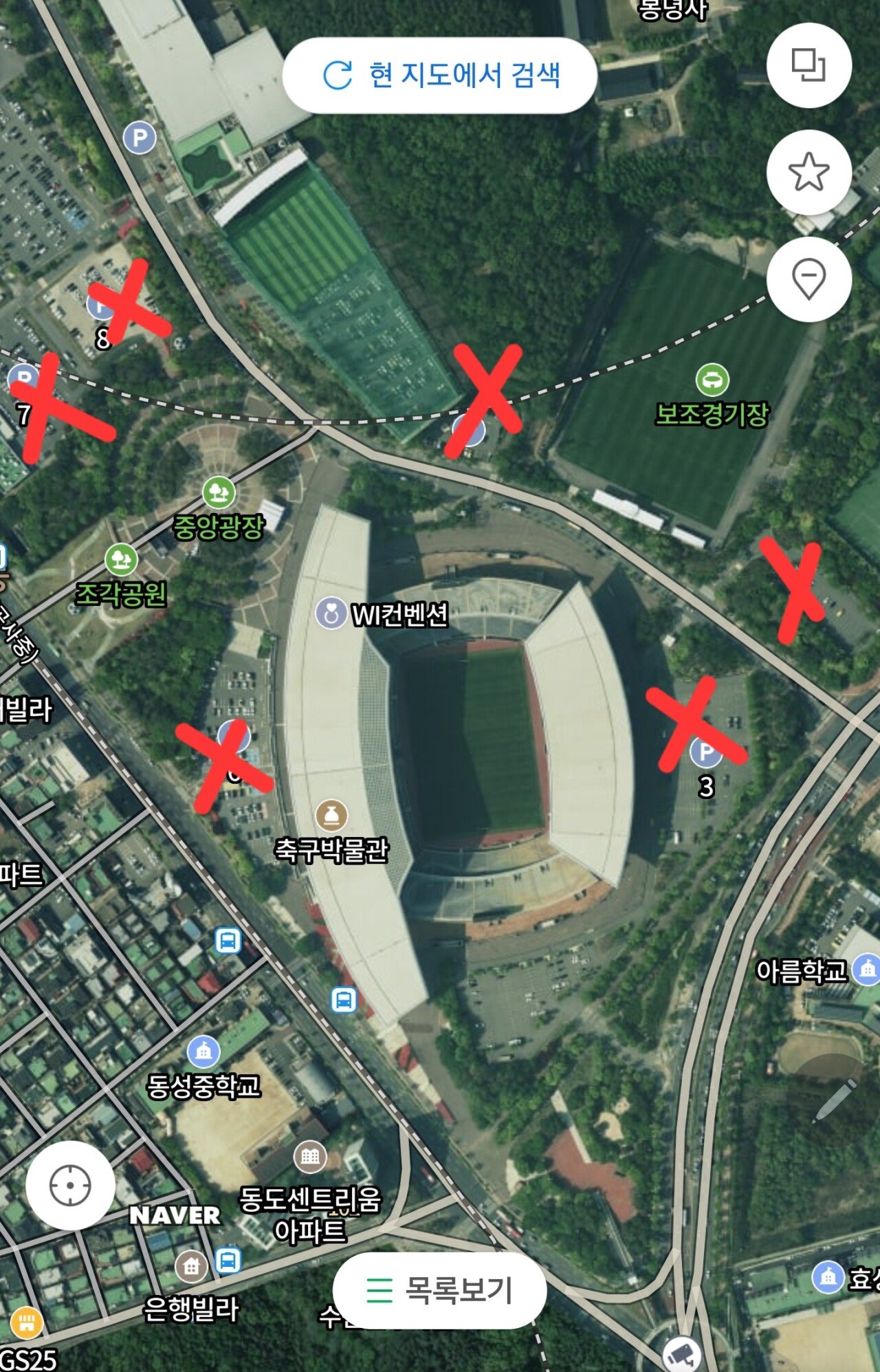Select the 보조경기장 place marker
Image resolution: width=880 pixels, height=1372 pixels.
[x=712, y=380]
